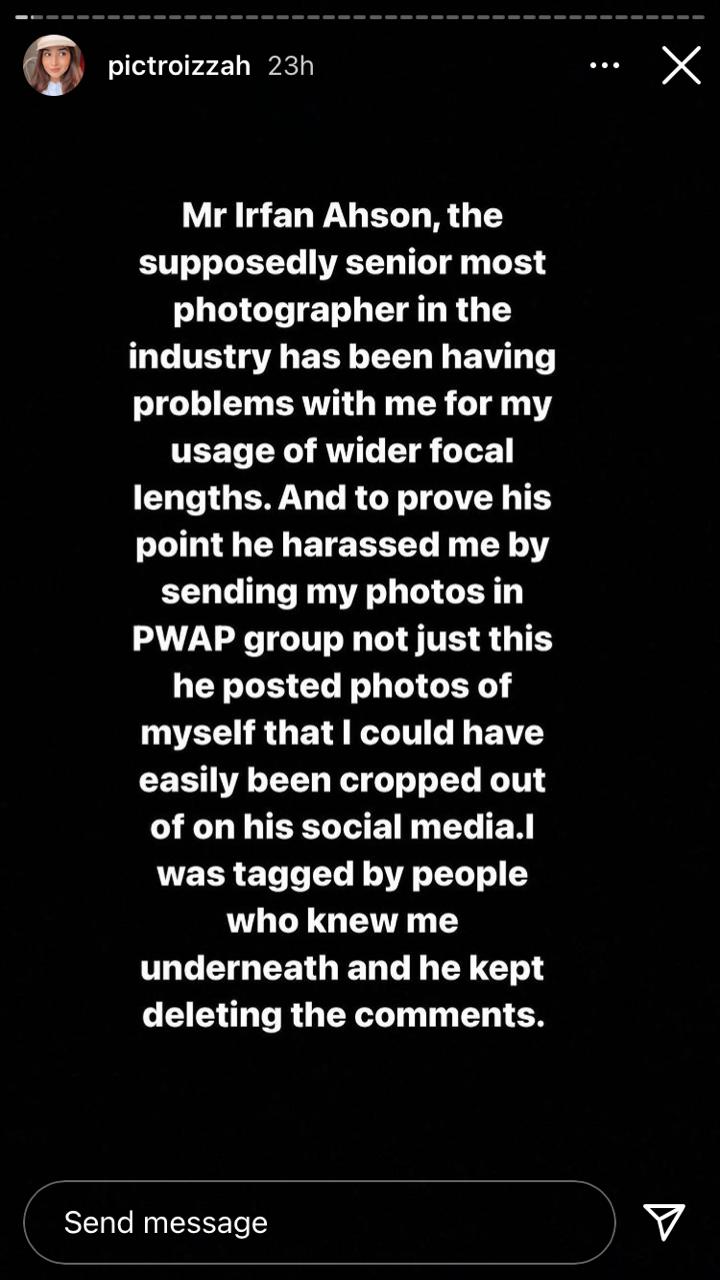Open pictroizzah's profile picture

pyautogui.click(x=54, y=66)
